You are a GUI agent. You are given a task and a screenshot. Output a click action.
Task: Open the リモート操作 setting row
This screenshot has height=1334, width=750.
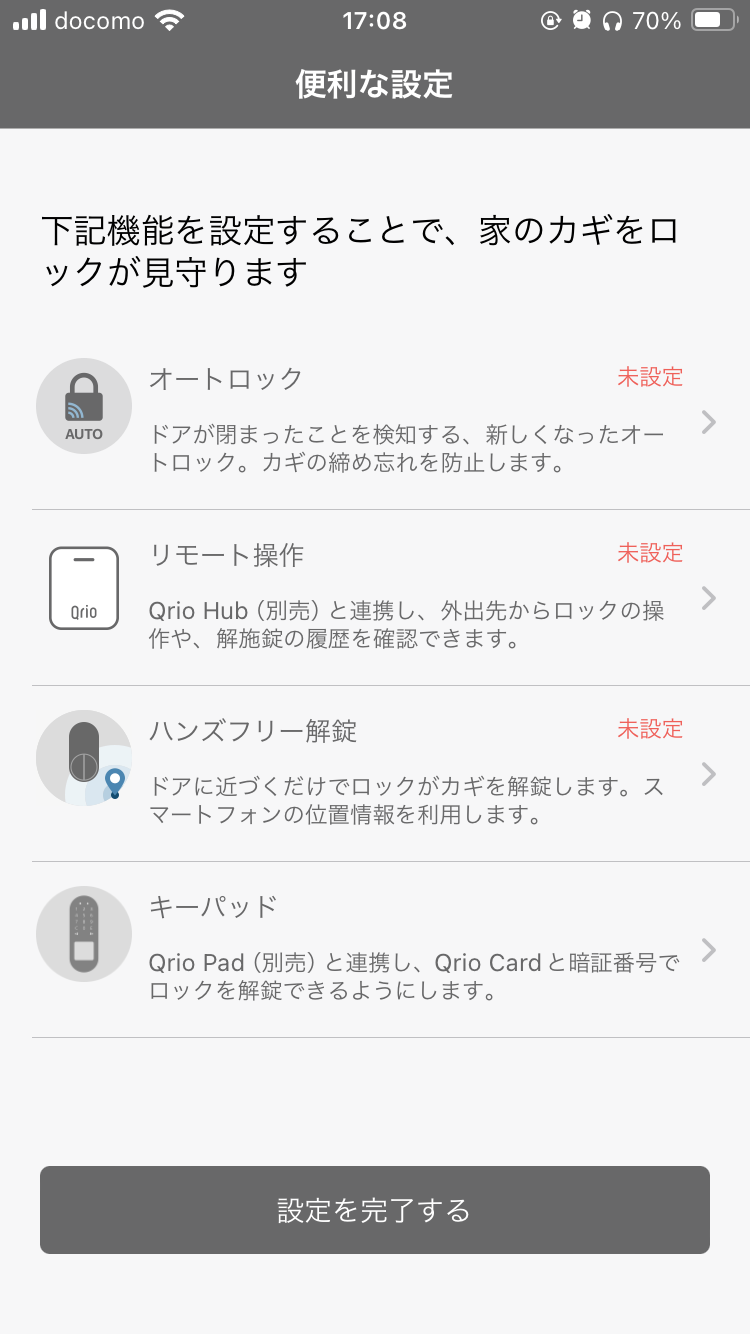pyautogui.click(x=375, y=598)
